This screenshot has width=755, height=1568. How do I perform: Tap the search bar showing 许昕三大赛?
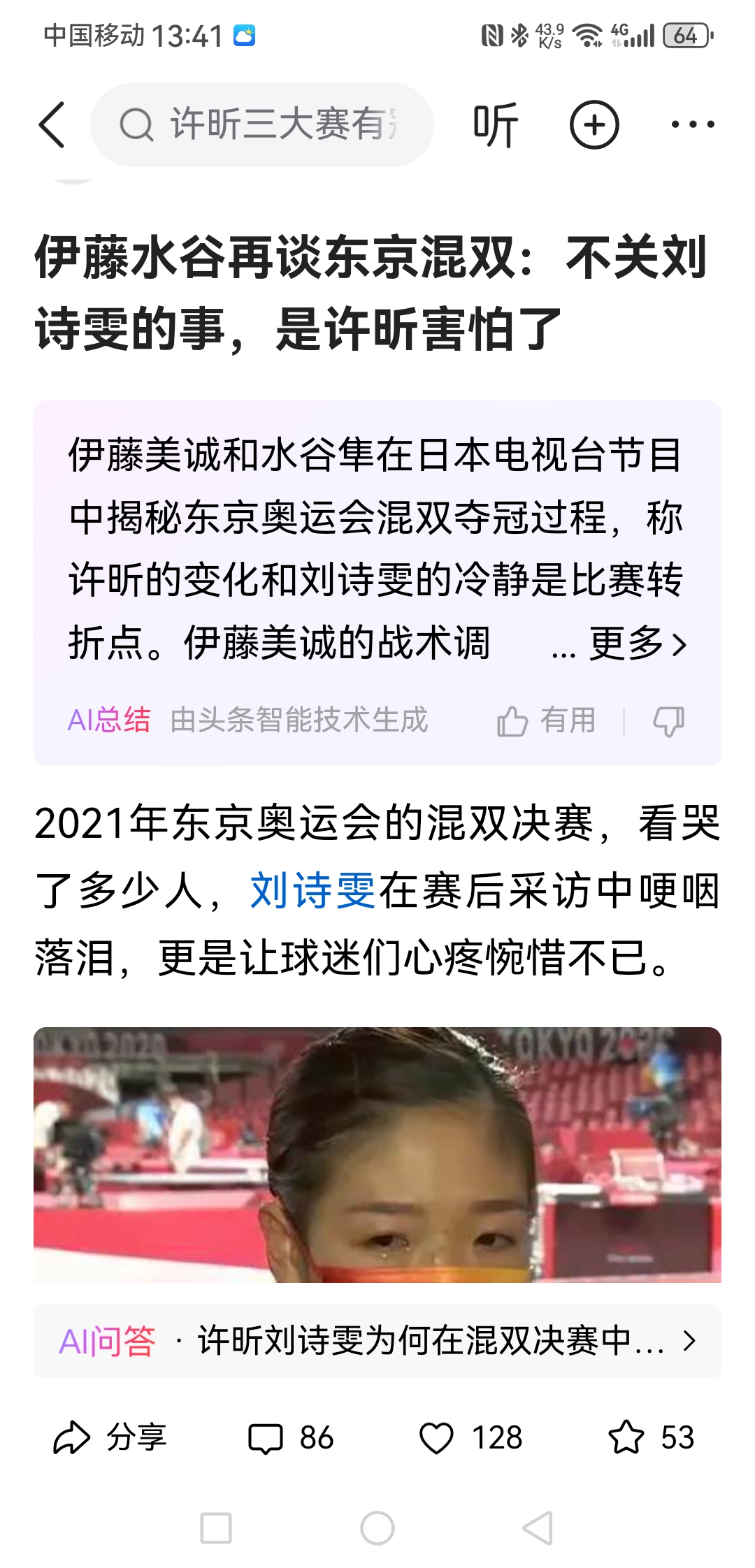click(266, 126)
